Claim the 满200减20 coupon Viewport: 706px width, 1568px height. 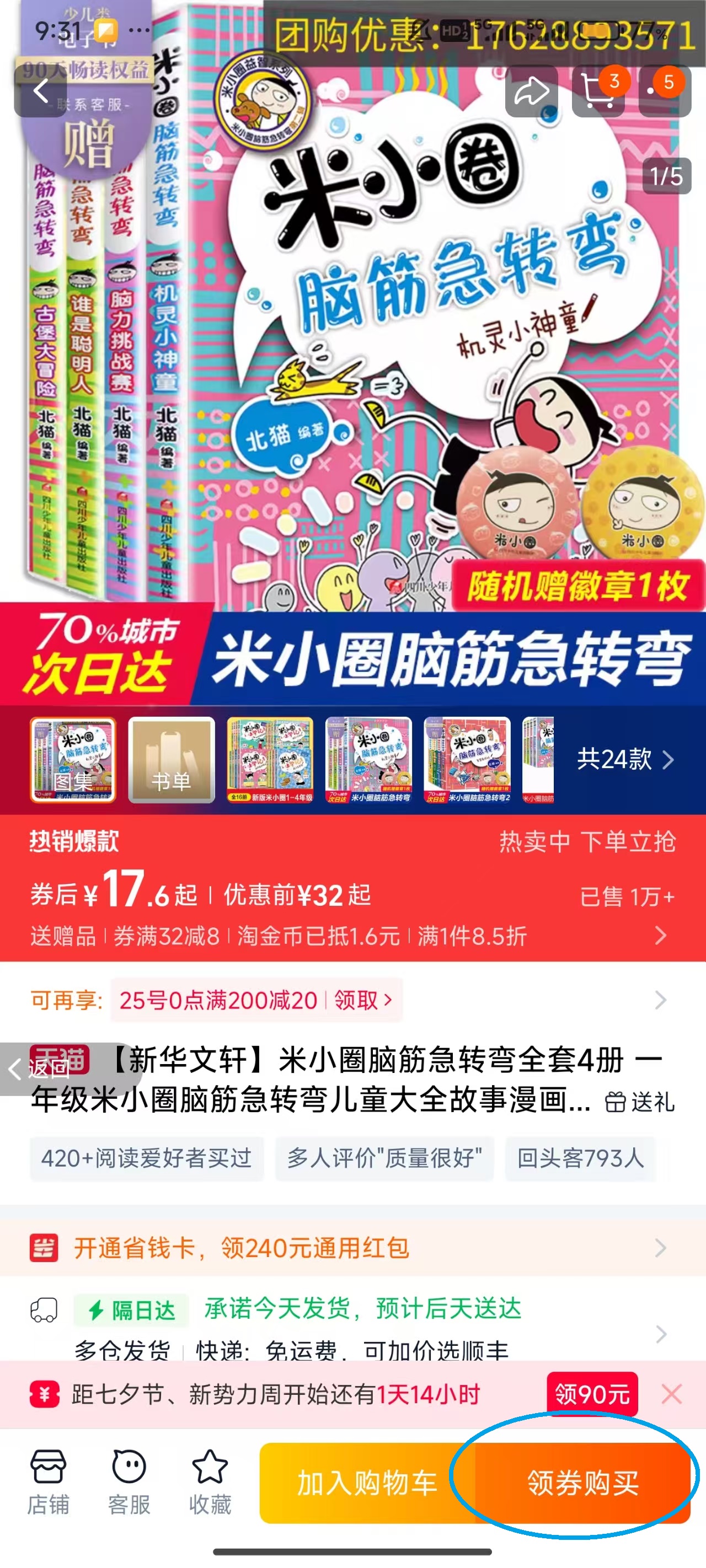362,1000
